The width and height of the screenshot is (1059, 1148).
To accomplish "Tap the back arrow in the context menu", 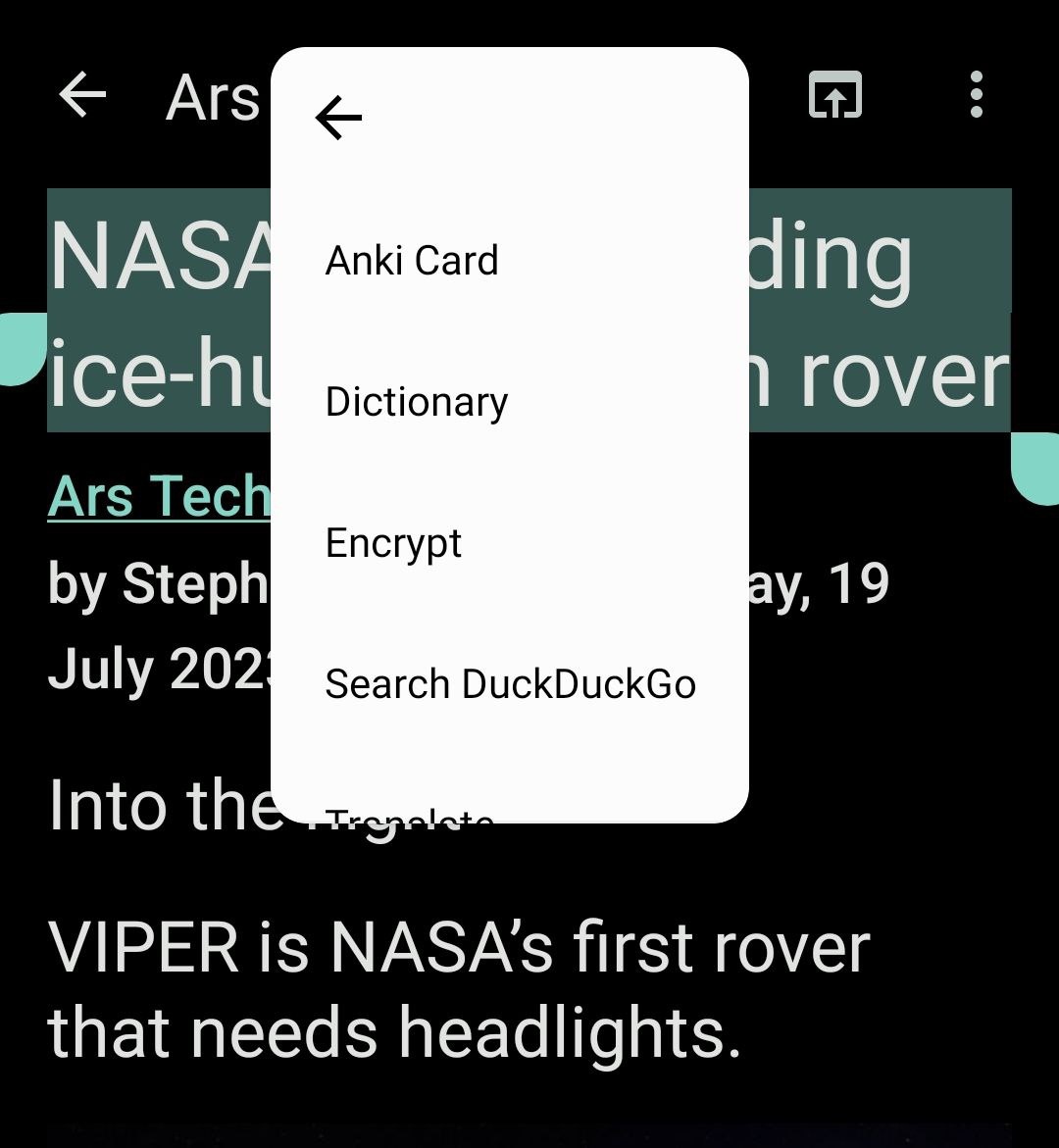I will [x=338, y=118].
